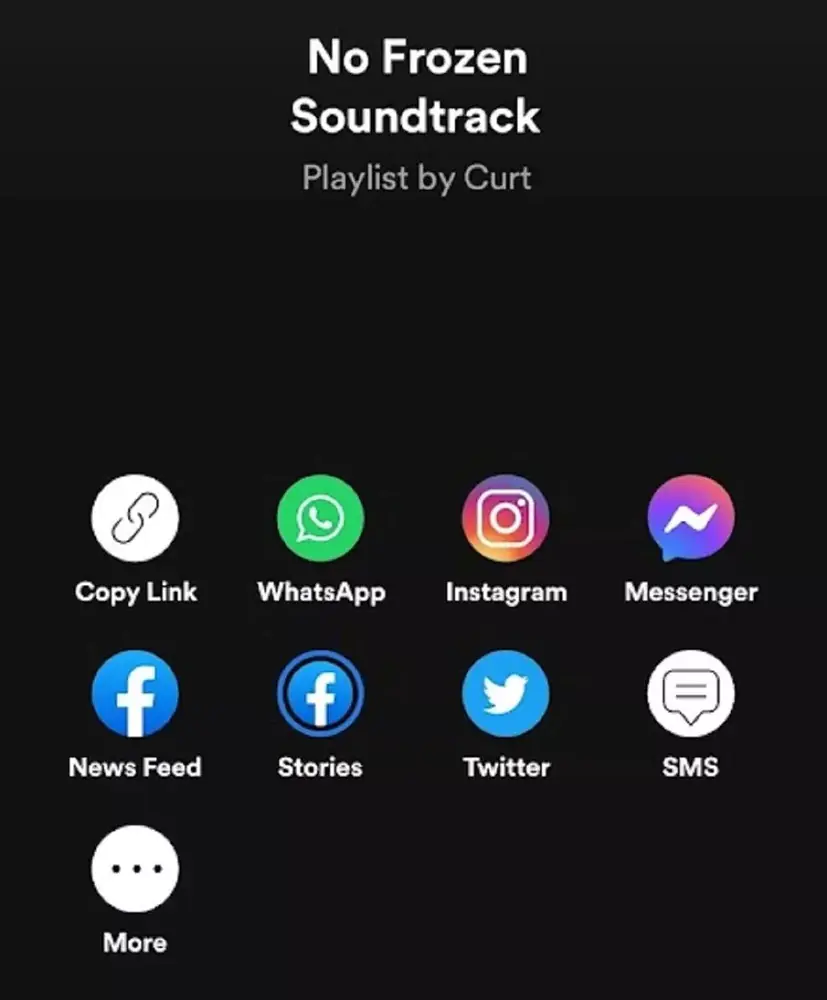Tap the Copy Link label
This screenshot has height=1000, width=827.
(135, 592)
